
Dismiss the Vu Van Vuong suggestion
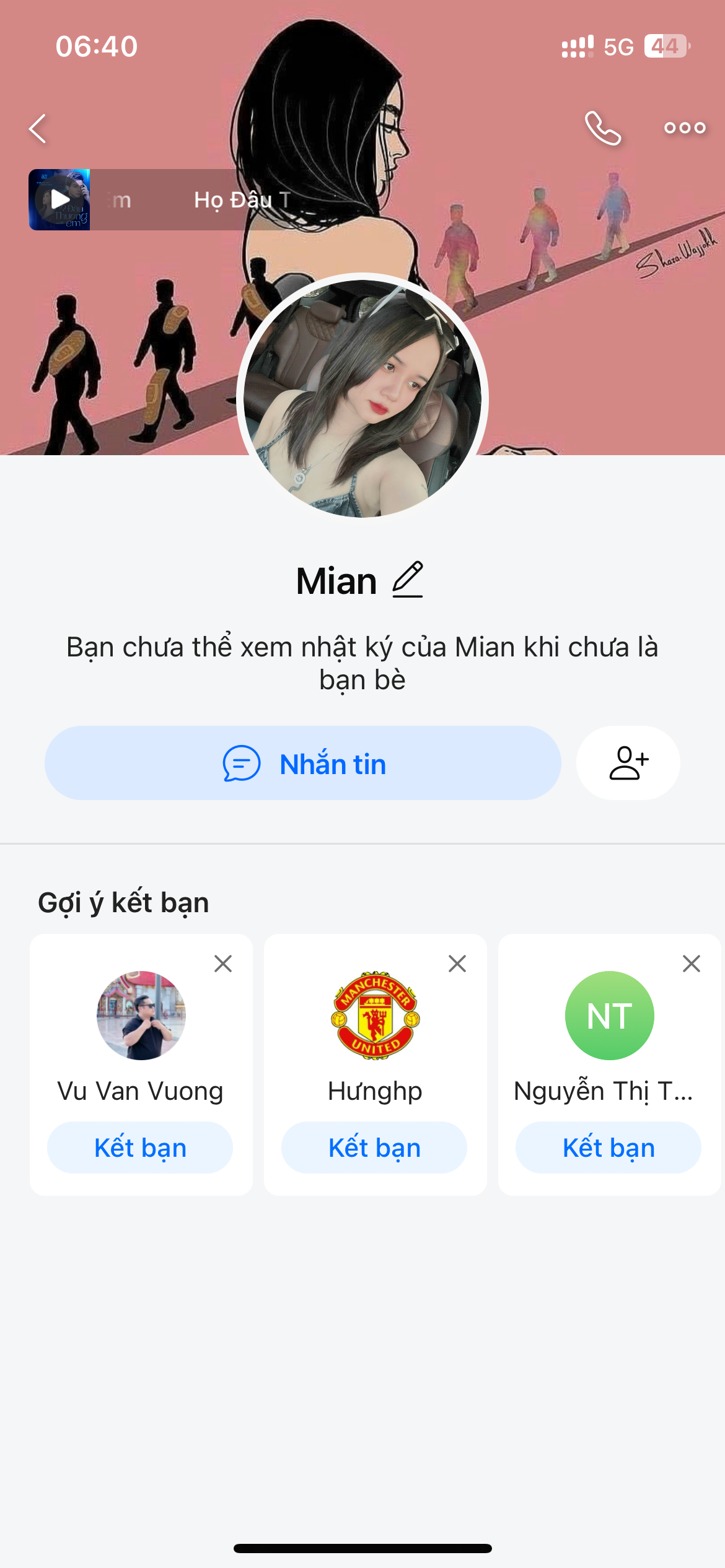(x=223, y=964)
